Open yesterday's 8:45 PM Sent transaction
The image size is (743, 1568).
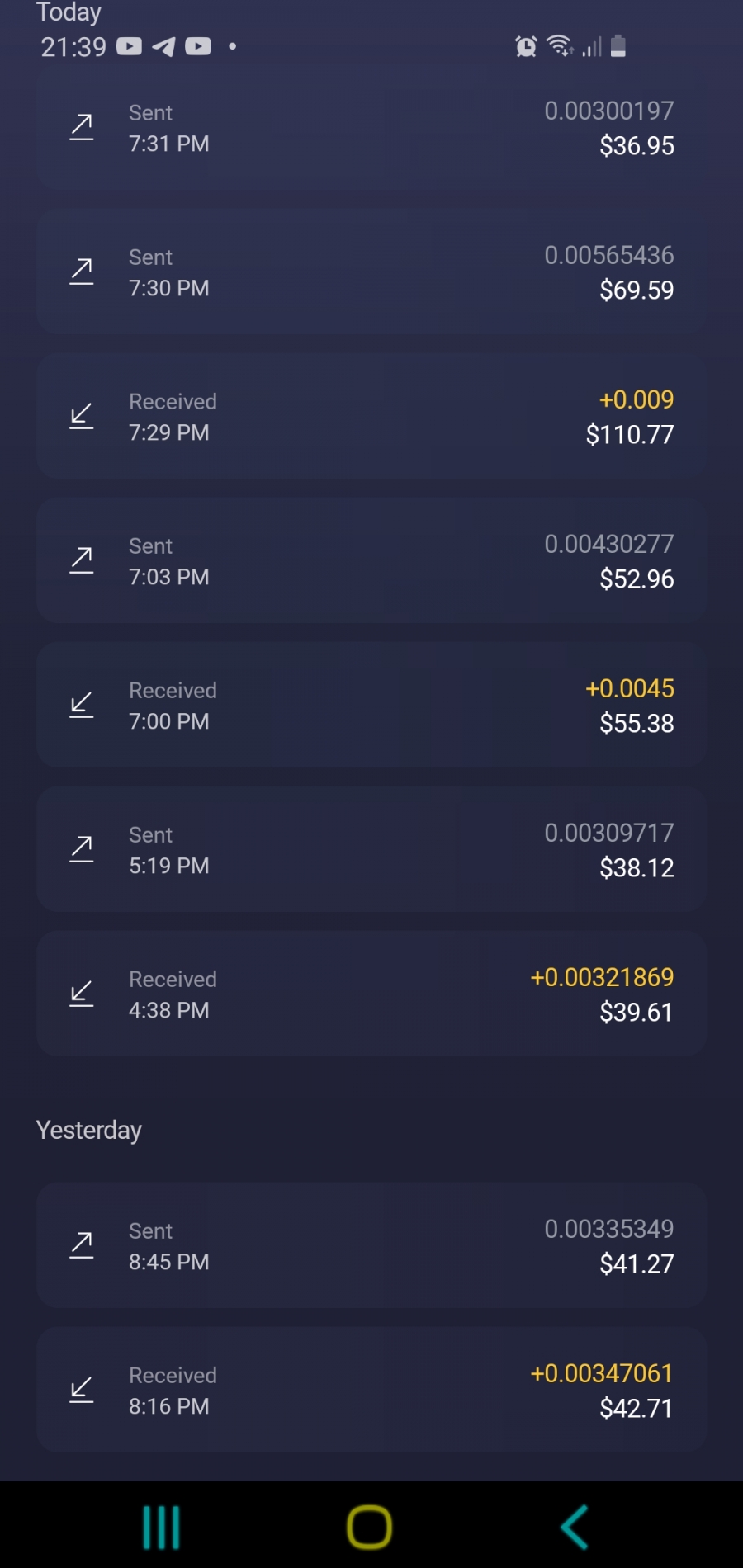point(371,1245)
